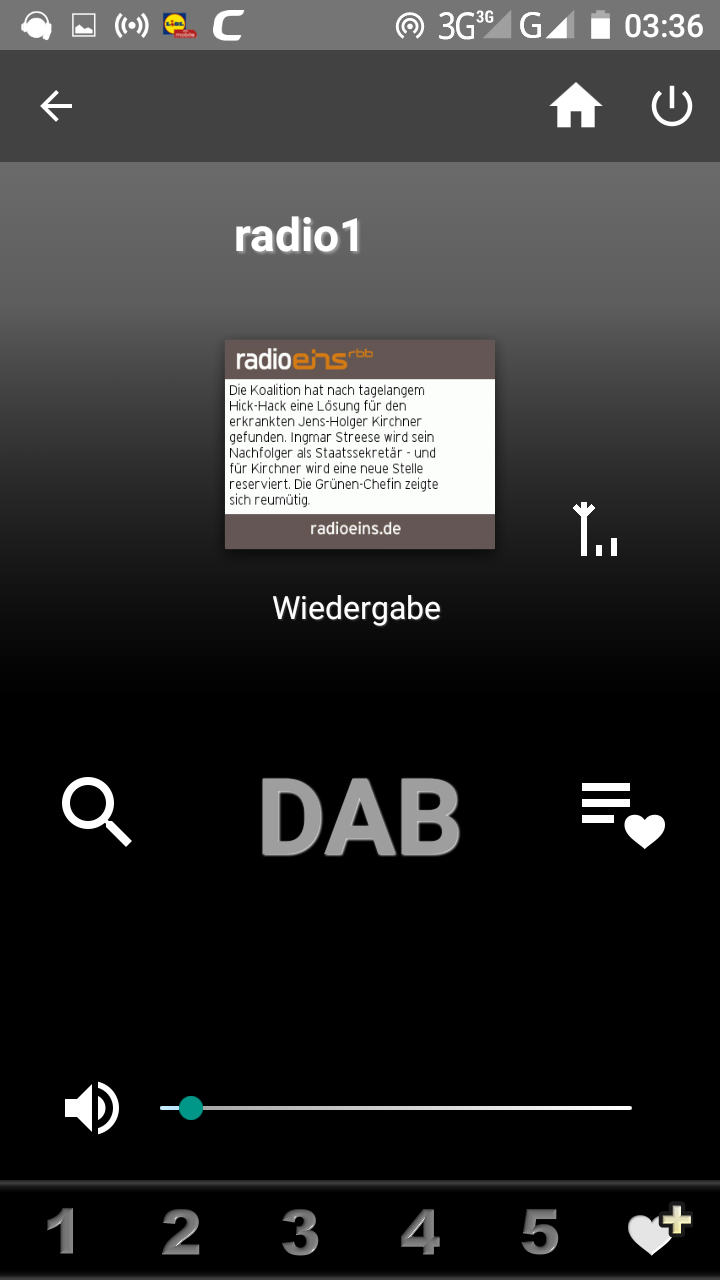Open the radioeins slideshow image

click(x=360, y=444)
